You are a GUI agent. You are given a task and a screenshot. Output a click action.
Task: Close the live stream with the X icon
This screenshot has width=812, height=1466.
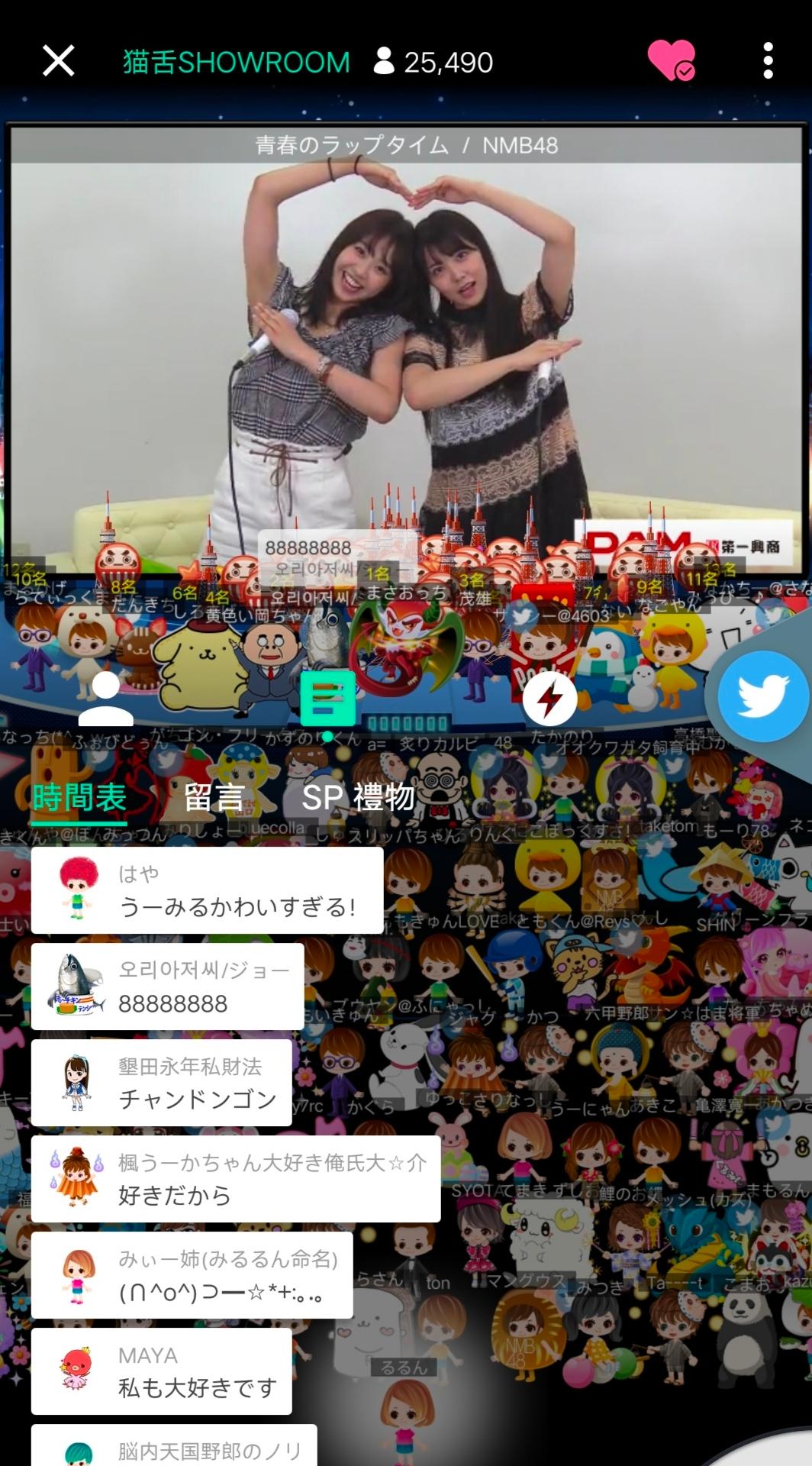58,61
